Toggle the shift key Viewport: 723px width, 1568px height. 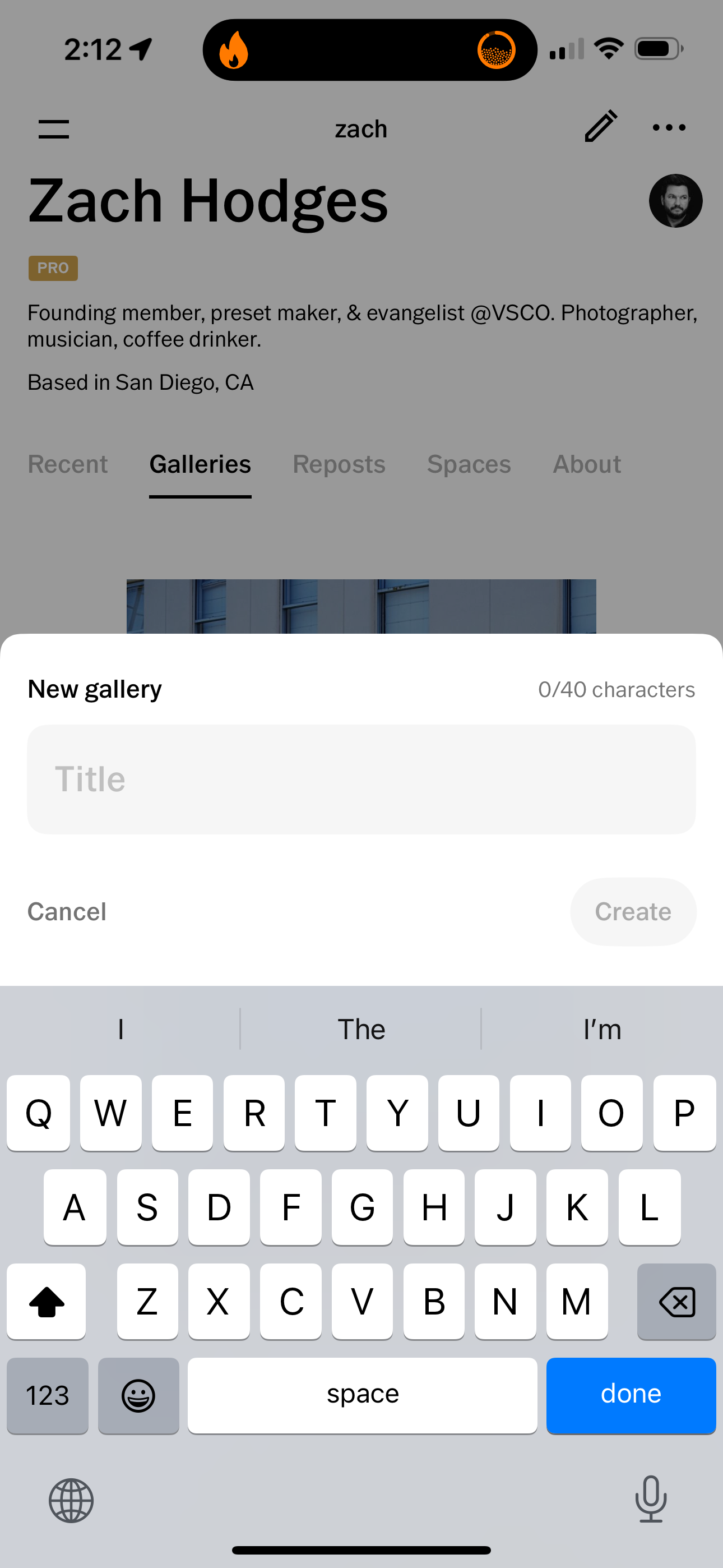coord(47,1302)
